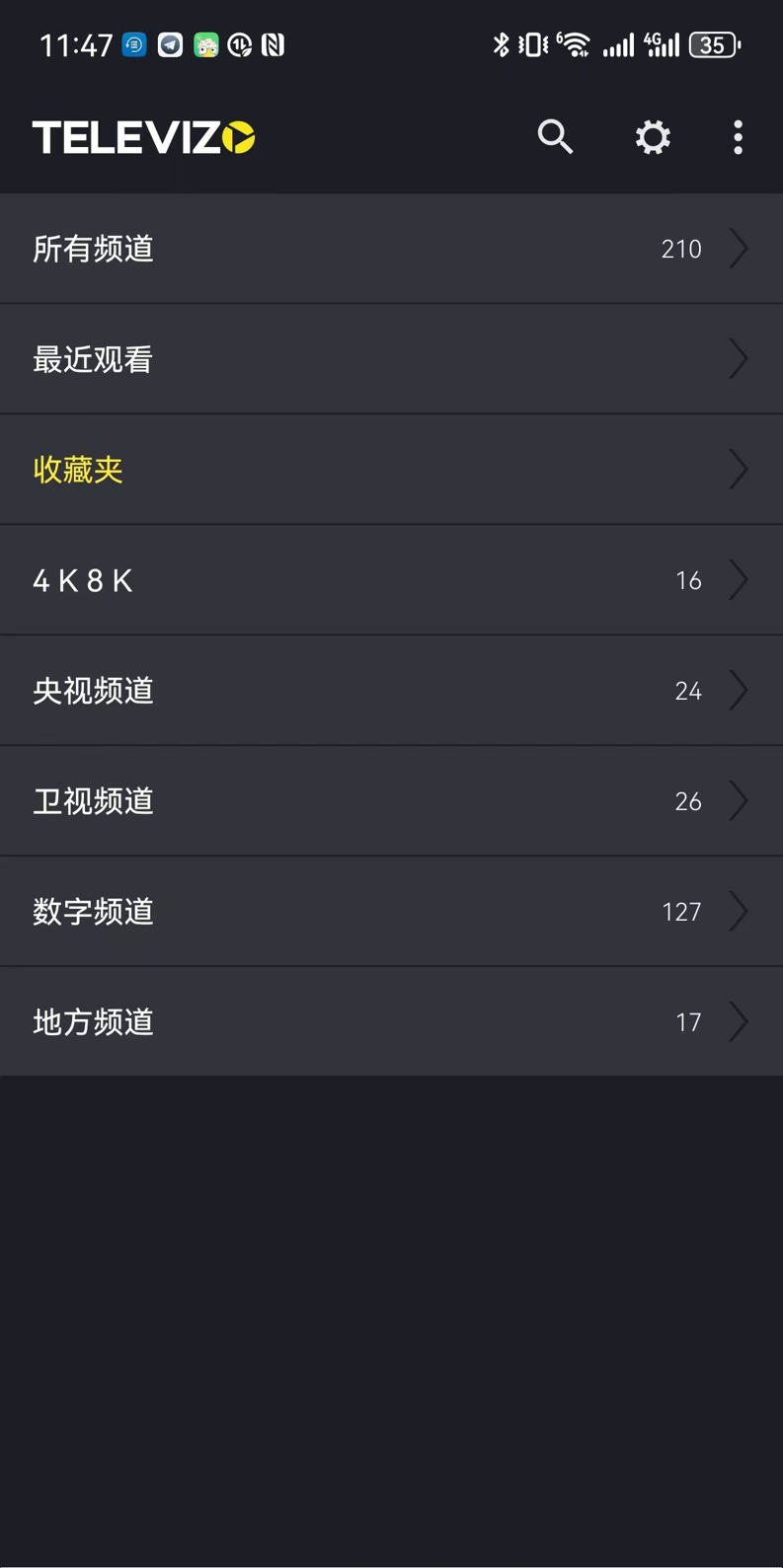Open the settings gear icon
This screenshot has height=1568, width=783.
click(653, 137)
